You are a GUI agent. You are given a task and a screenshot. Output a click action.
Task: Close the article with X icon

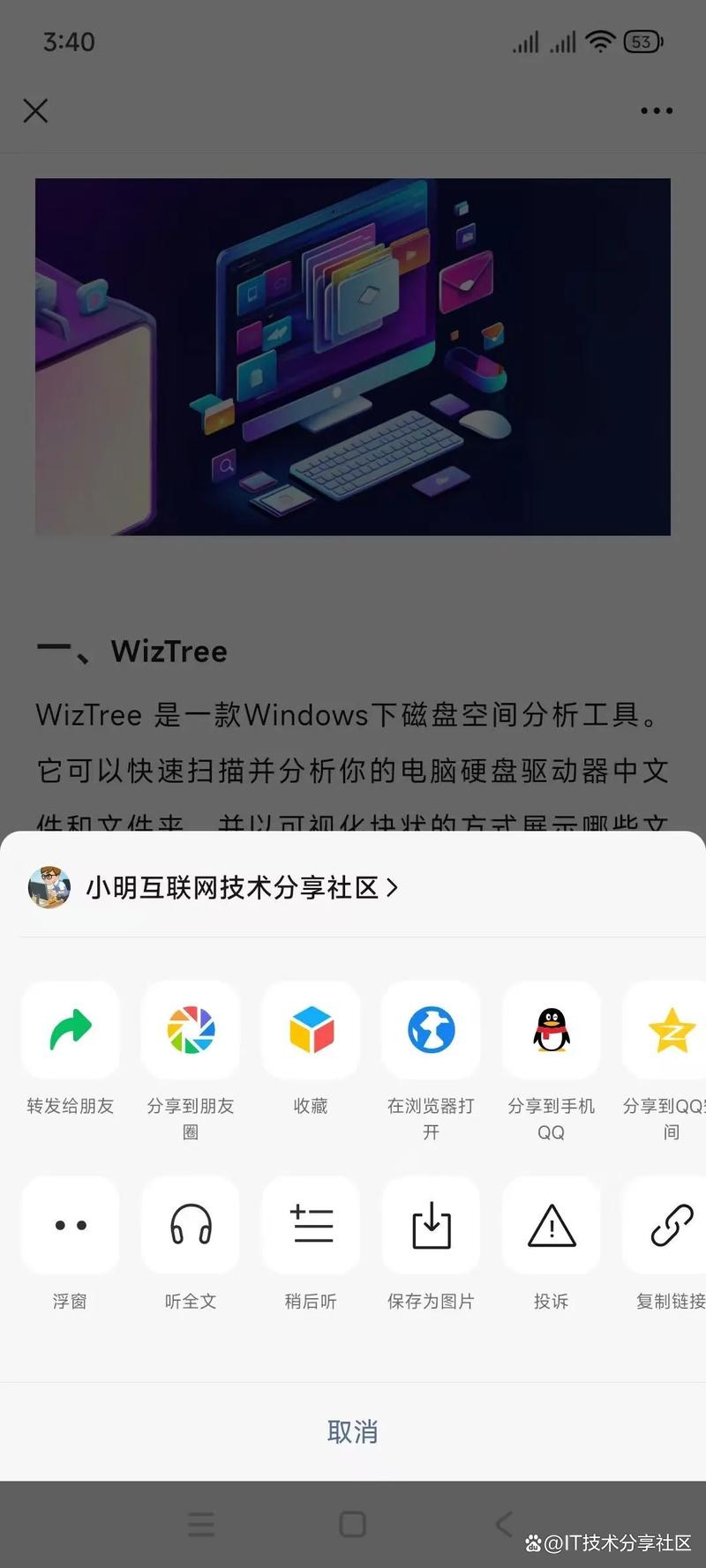pos(36,111)
